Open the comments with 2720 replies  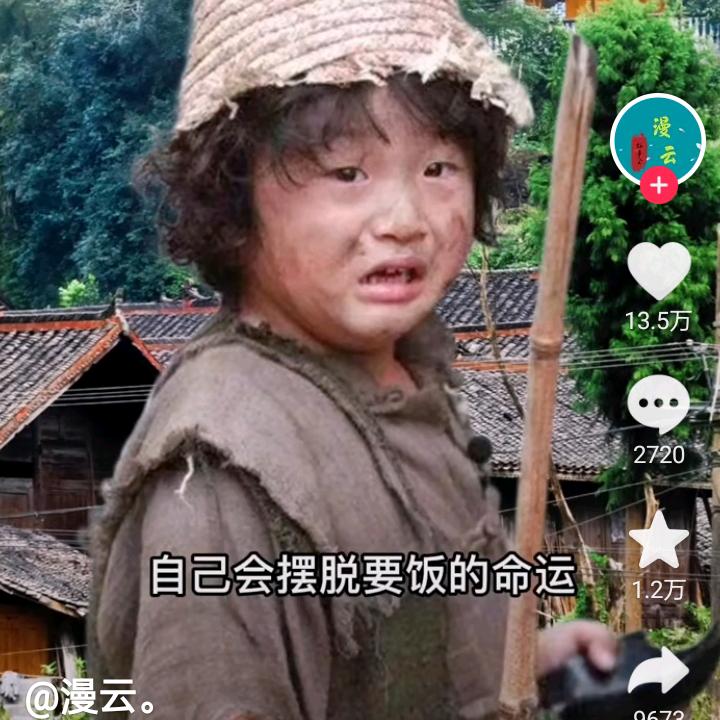click(x=658, y=404)
